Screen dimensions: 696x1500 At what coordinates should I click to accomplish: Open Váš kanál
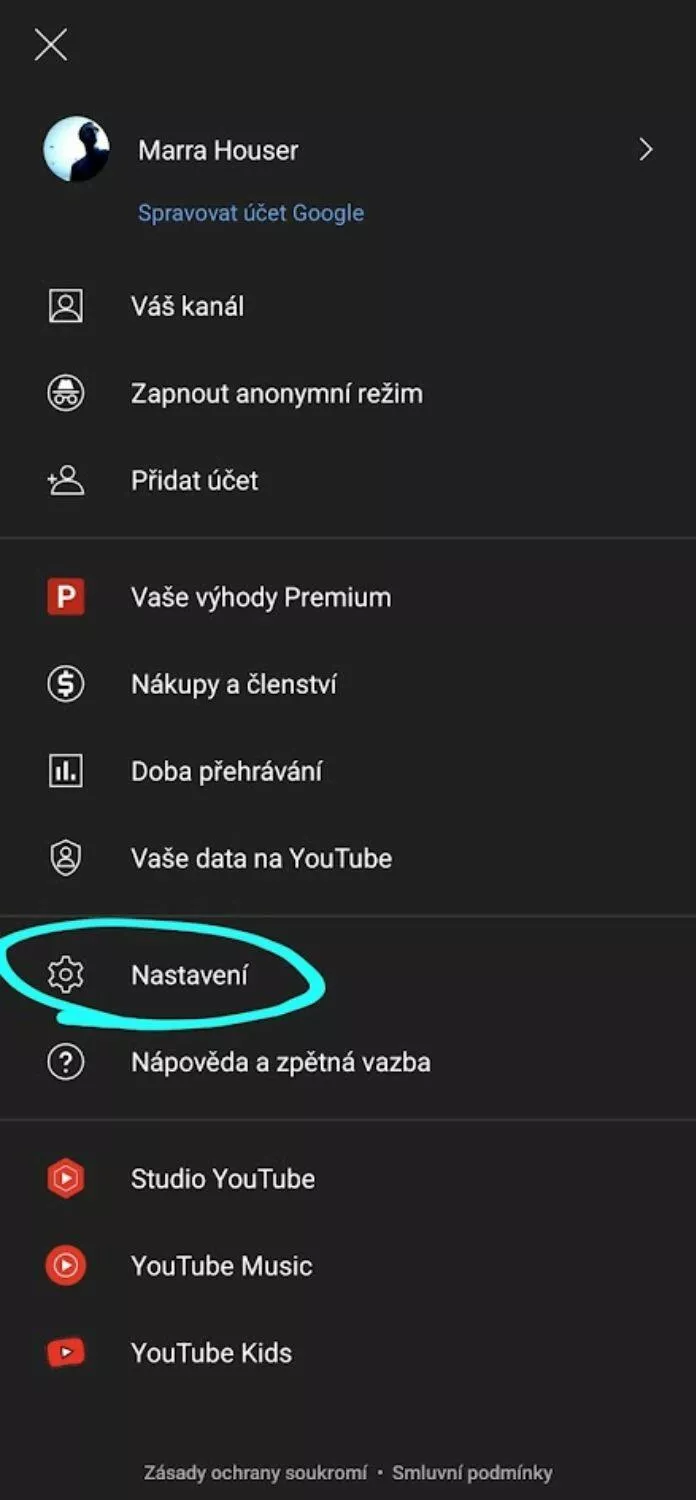187,306
